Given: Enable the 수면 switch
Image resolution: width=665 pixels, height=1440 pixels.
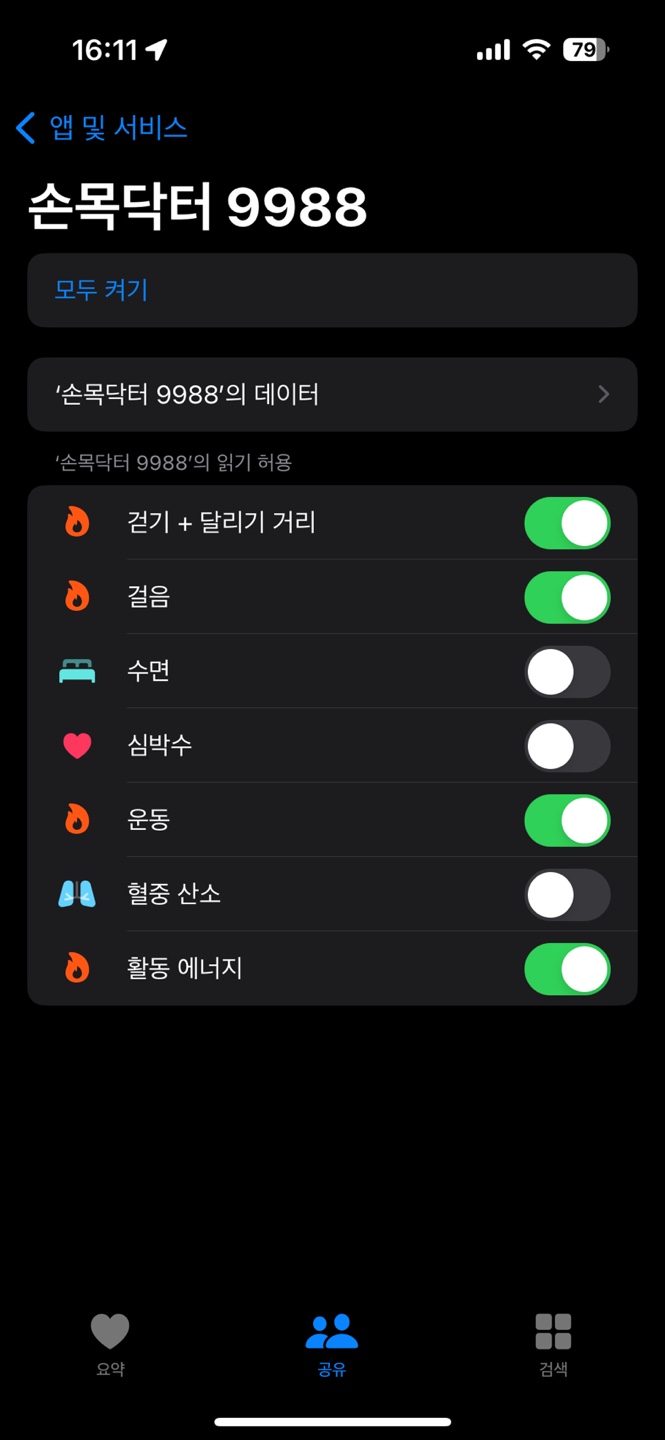Looking at the screenshot, I should point(567,671).
